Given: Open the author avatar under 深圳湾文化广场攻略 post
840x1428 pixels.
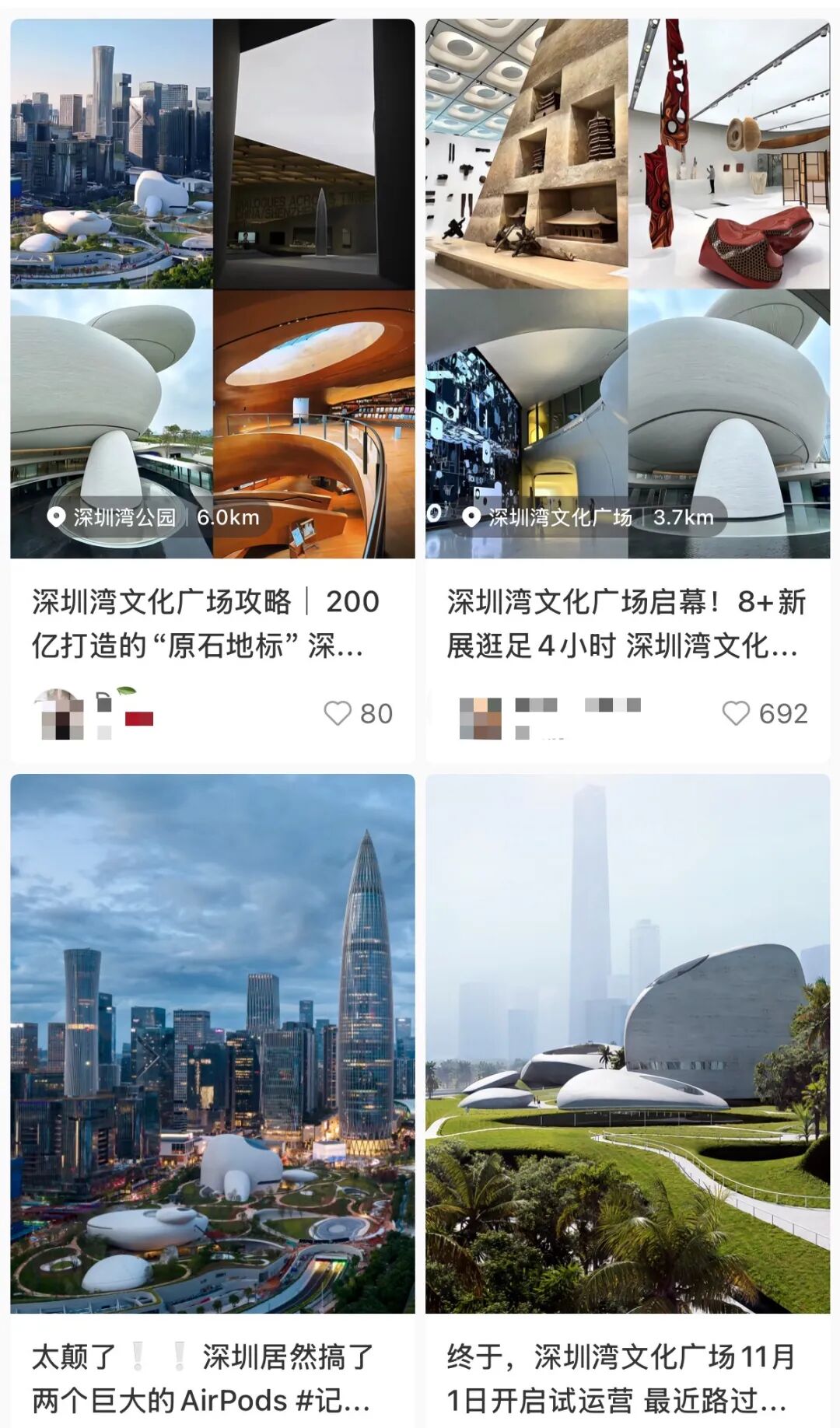Looking at the screenshot, I should [x=59, y=713].
